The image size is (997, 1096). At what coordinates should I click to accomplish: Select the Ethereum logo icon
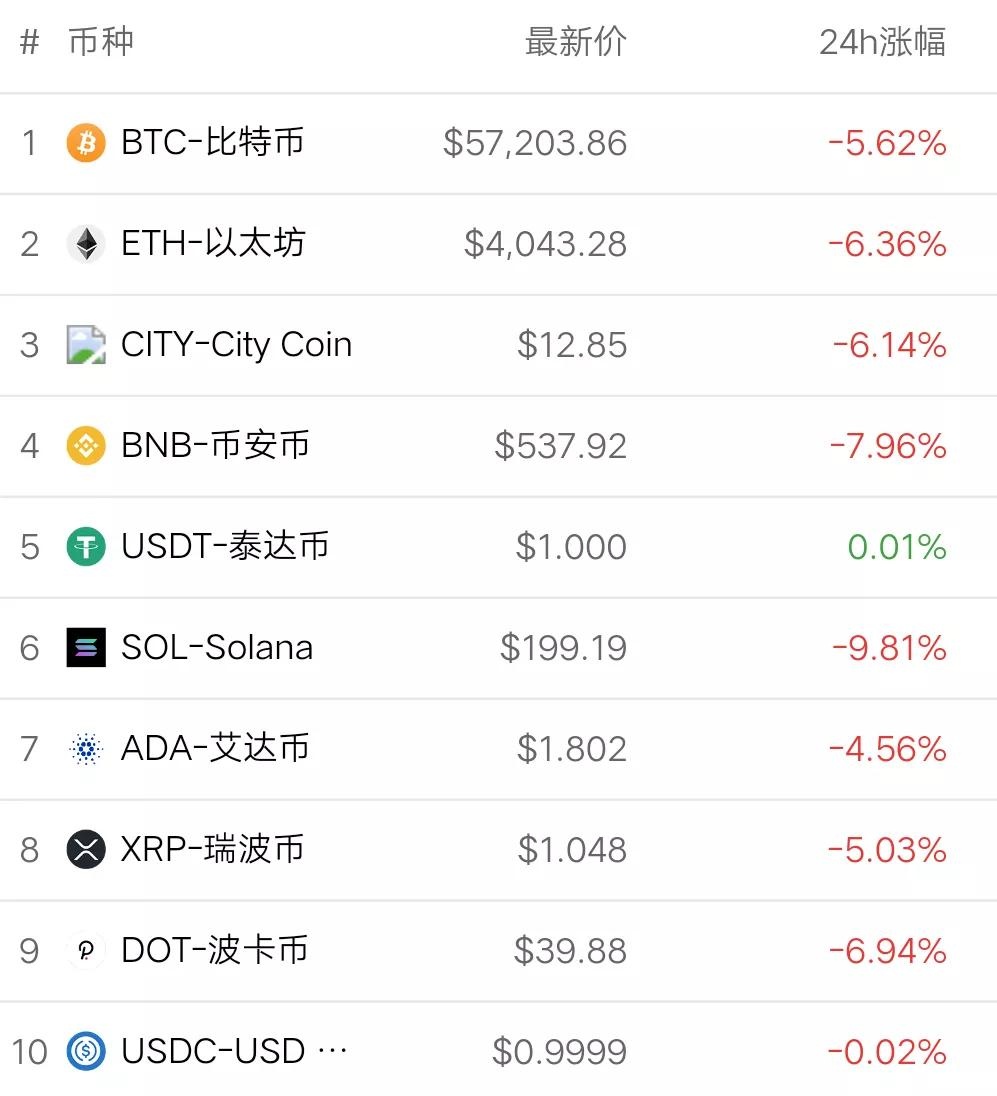pyautogui.click(x=85, y=243)
